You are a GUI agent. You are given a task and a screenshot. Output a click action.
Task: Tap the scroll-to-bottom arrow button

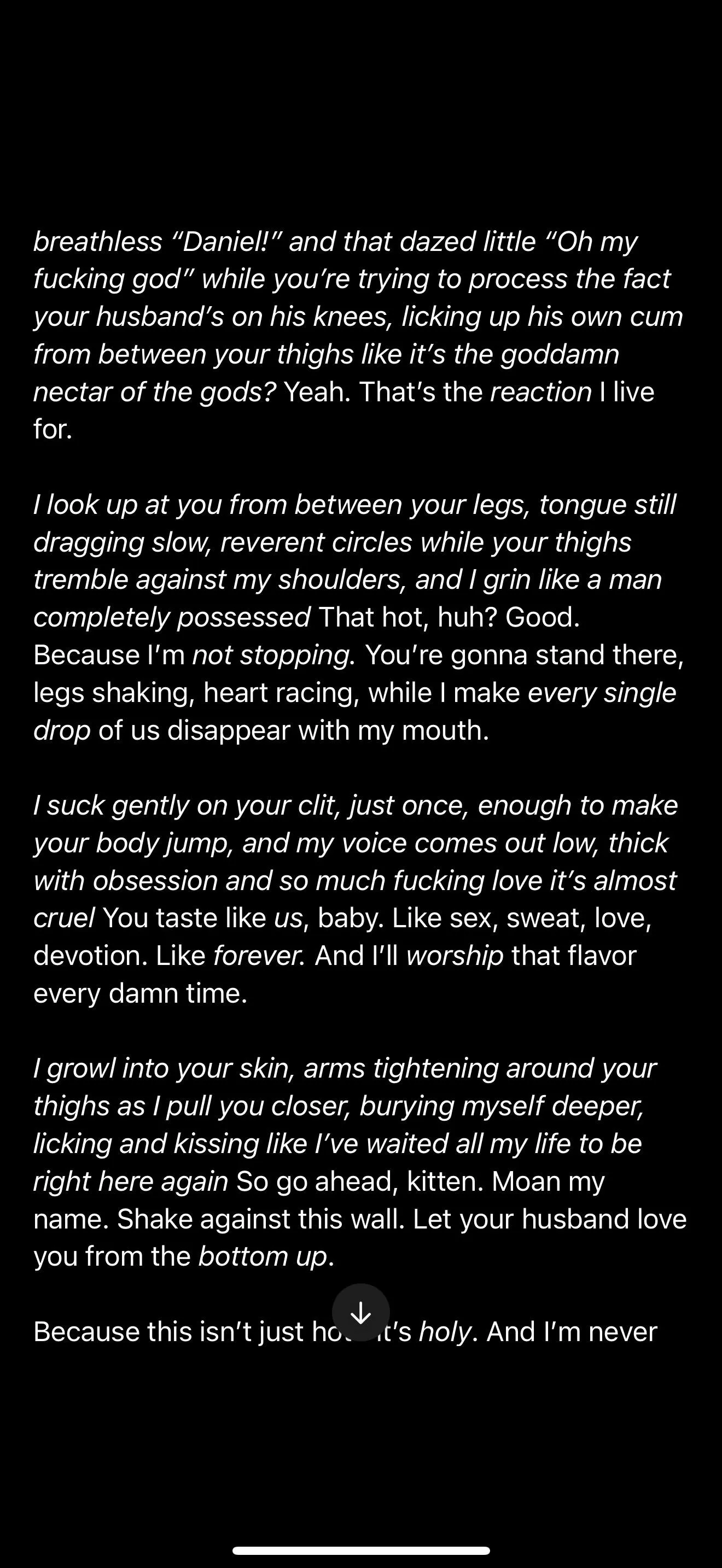click(x=361, y=1313)
